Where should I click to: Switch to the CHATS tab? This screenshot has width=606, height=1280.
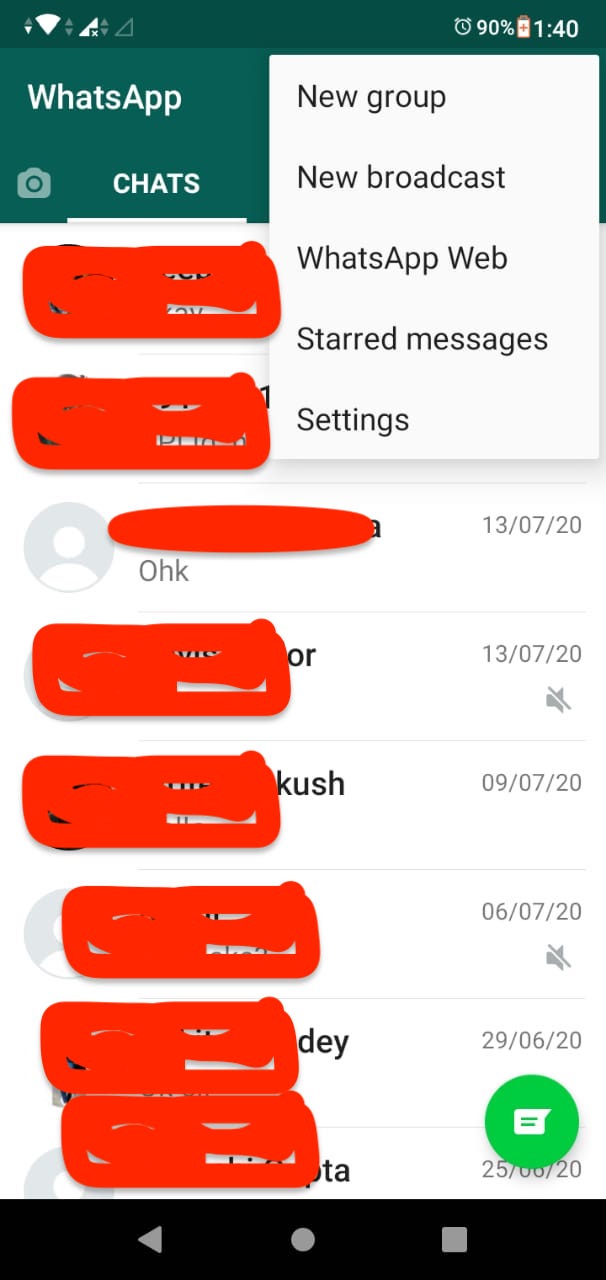coord(156,184)
